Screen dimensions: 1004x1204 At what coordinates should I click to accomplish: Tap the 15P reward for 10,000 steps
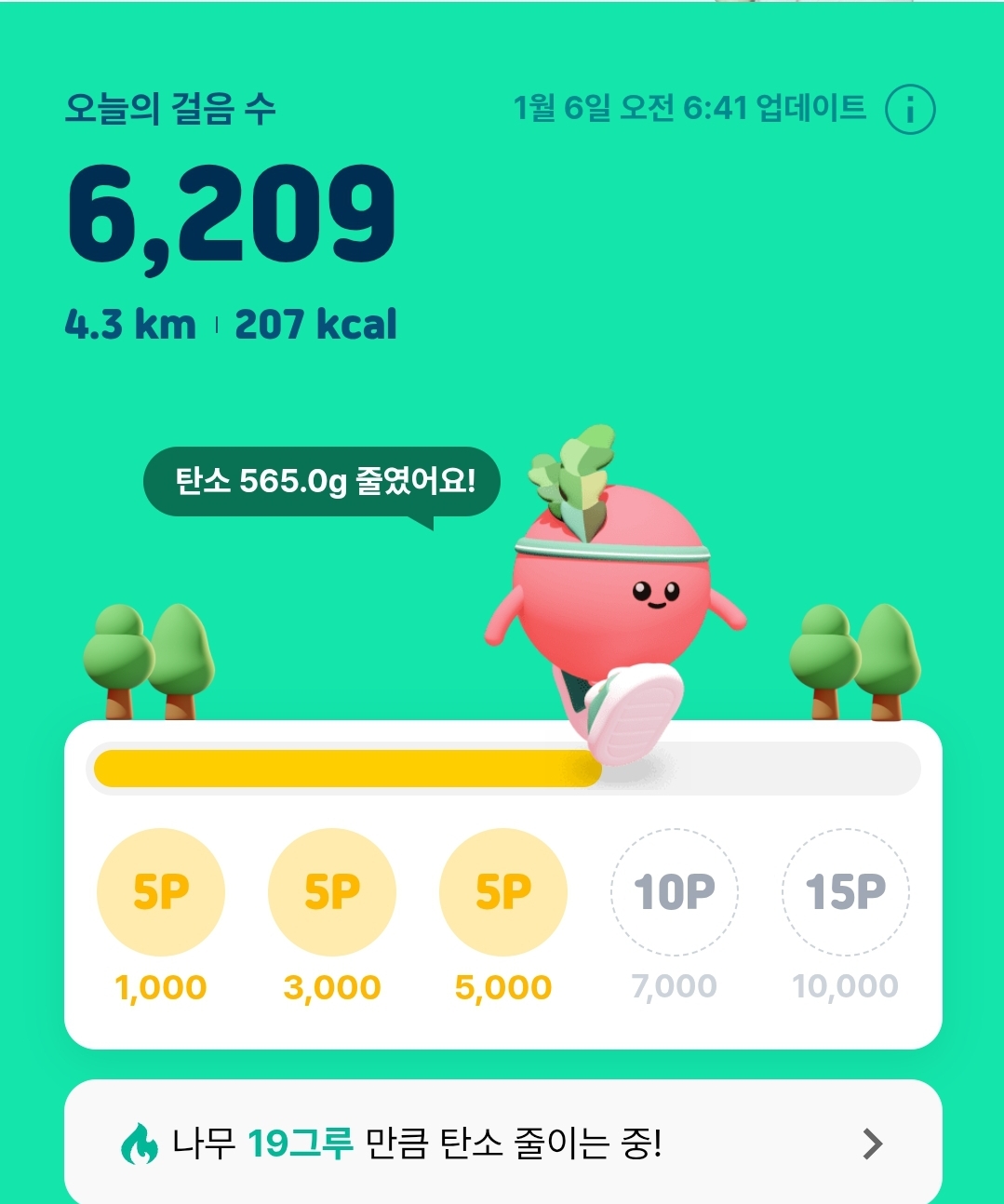846,892
